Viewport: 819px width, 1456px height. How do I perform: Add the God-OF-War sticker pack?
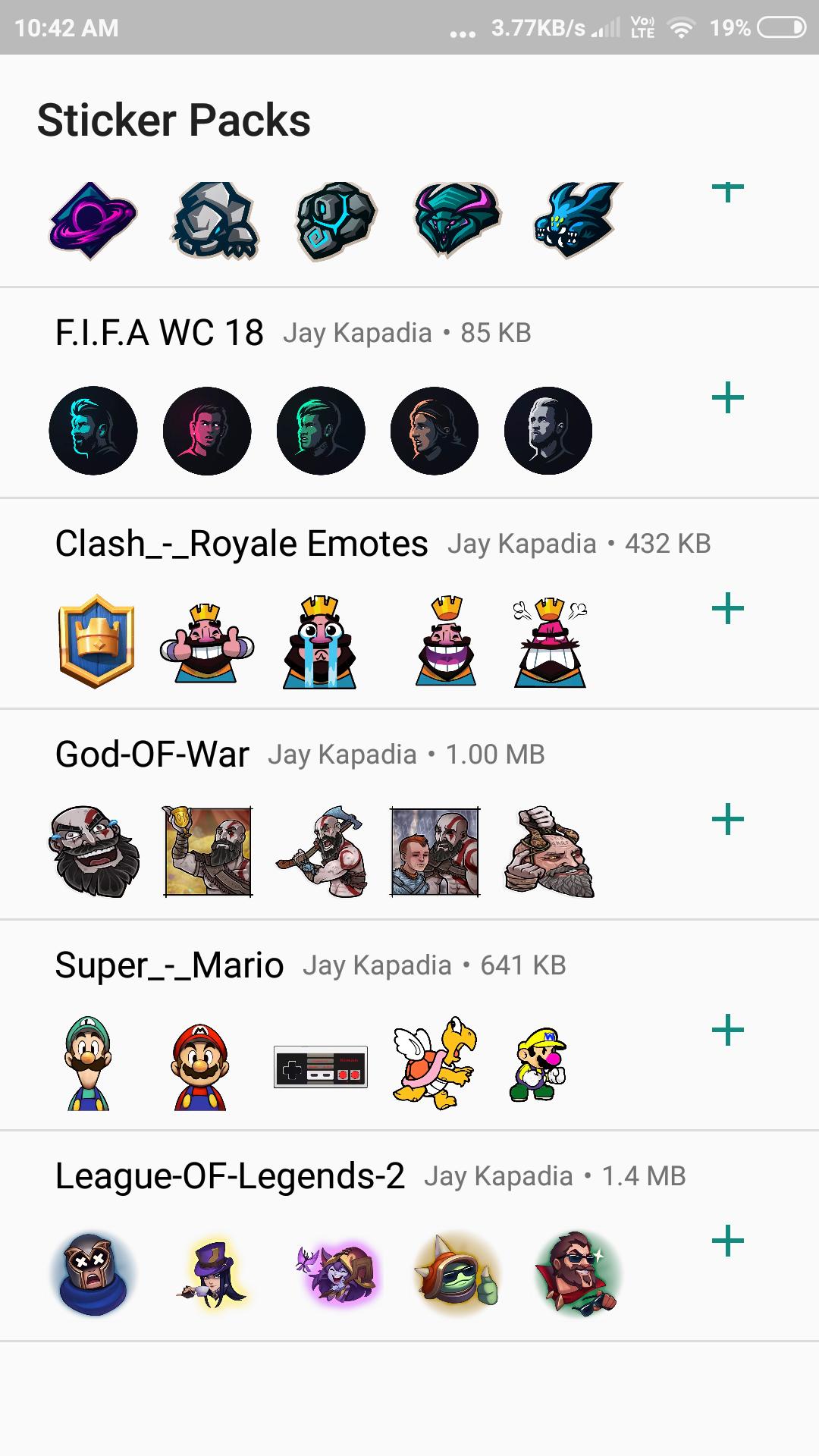point(727,820)
